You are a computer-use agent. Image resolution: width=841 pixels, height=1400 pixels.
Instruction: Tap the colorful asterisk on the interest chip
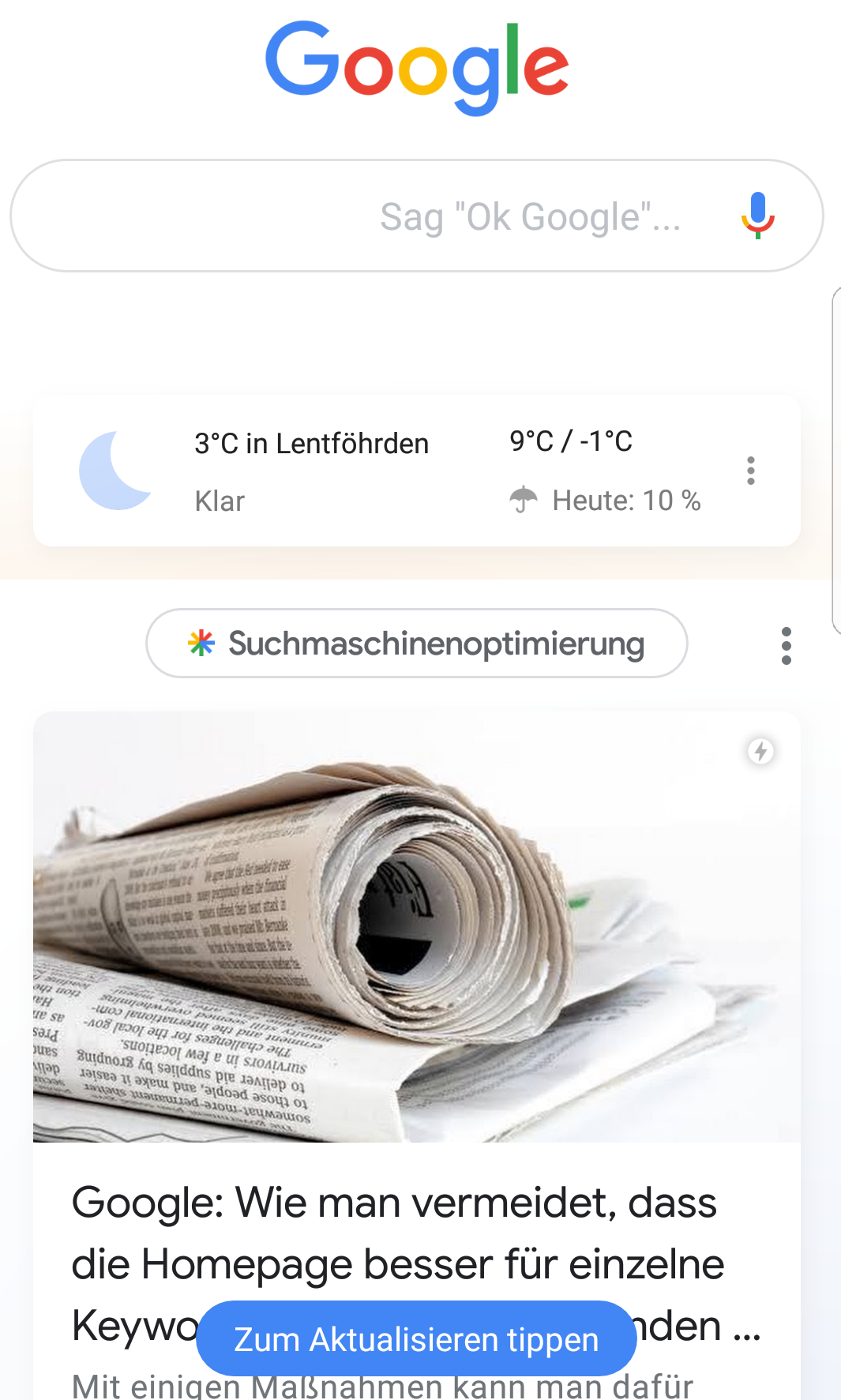(x=202, y=643)
